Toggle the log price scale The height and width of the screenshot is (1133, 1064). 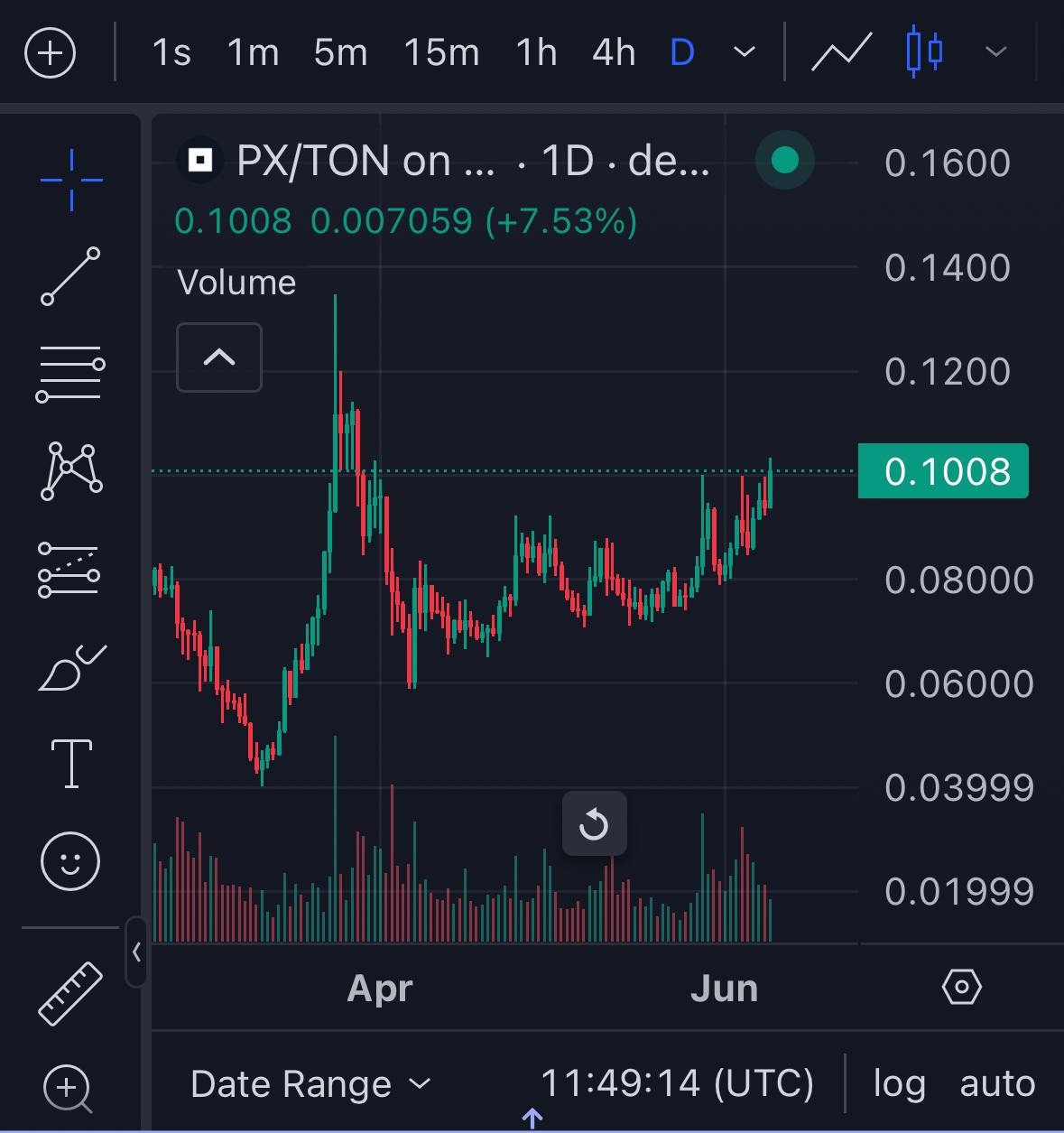point(900,1083)
